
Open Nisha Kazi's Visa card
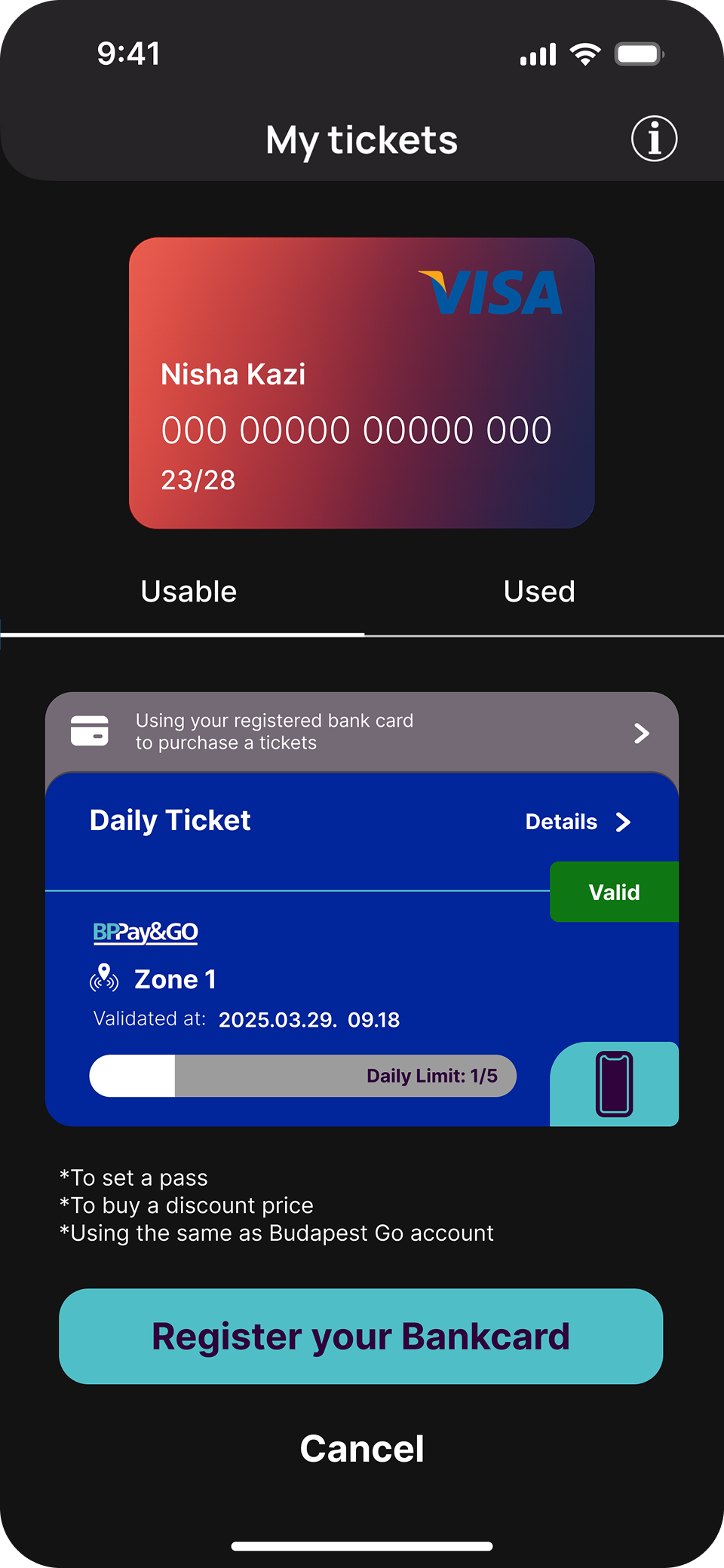(x=362, y=383)
